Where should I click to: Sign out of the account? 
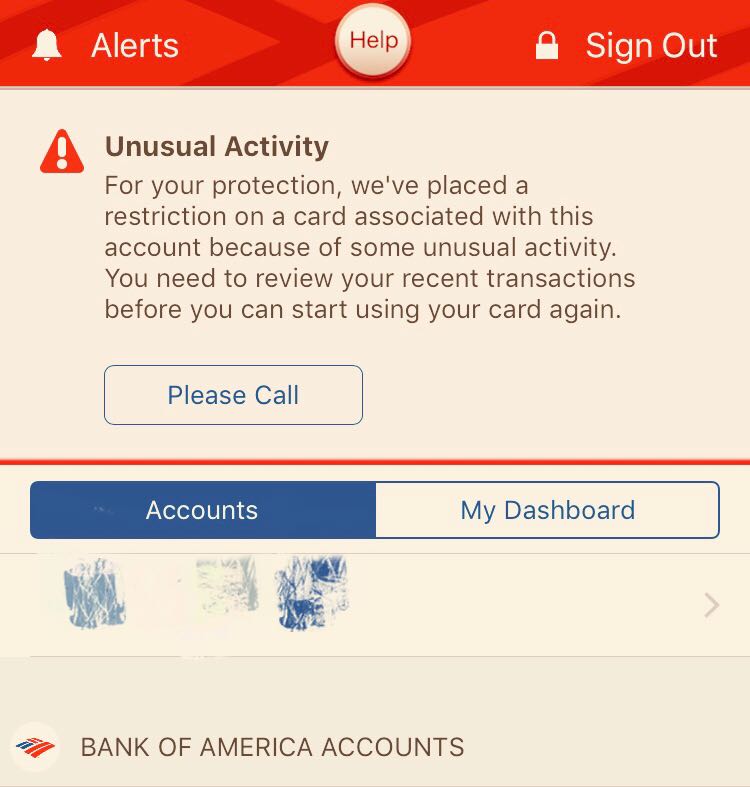click(x=626, y=45)
